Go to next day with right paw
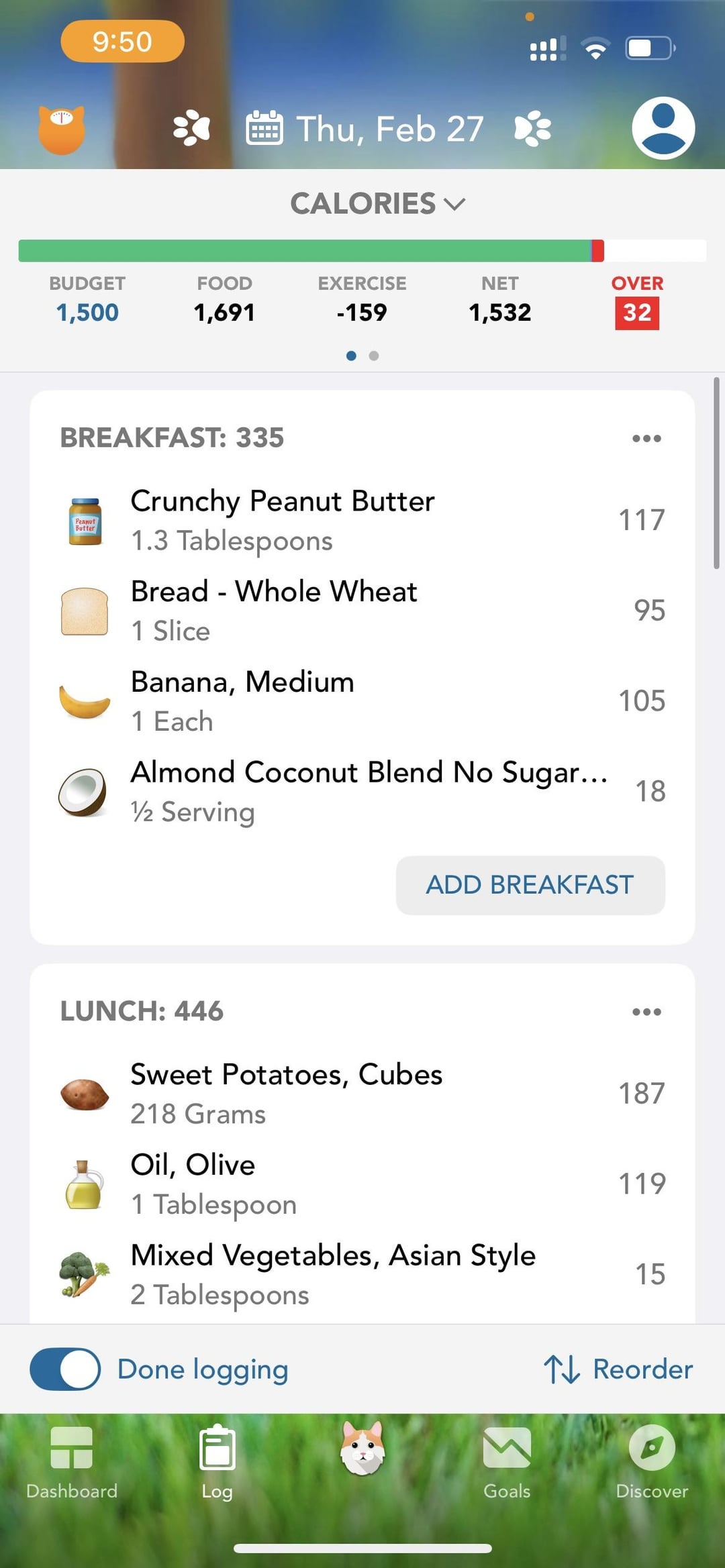 533,129
